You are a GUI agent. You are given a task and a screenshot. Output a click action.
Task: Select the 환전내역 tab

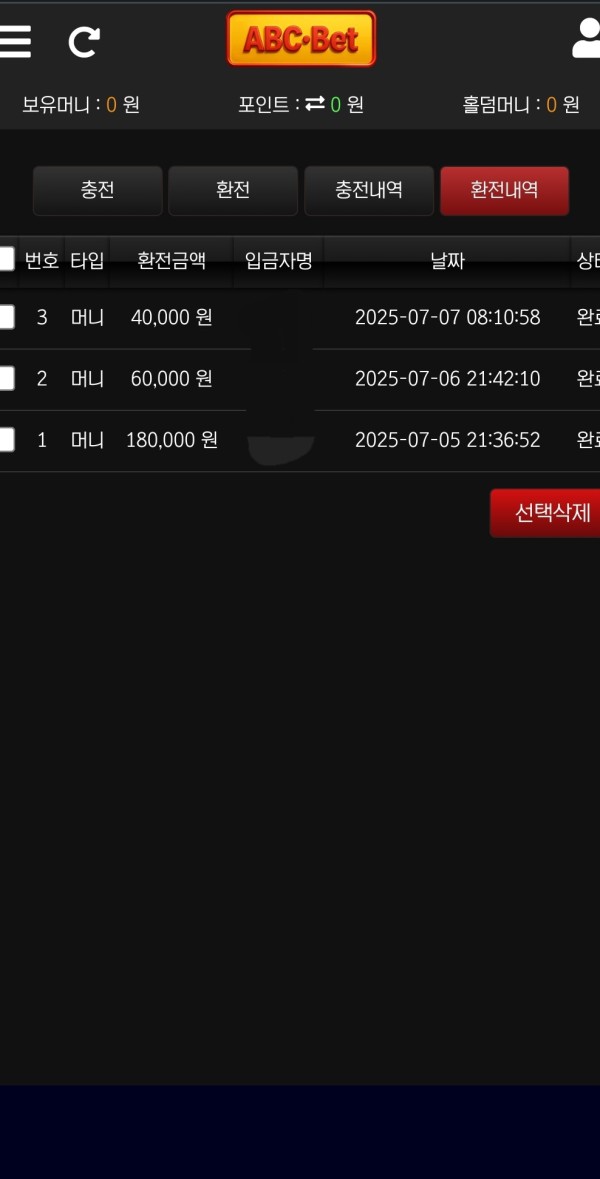tap(505, 191)
